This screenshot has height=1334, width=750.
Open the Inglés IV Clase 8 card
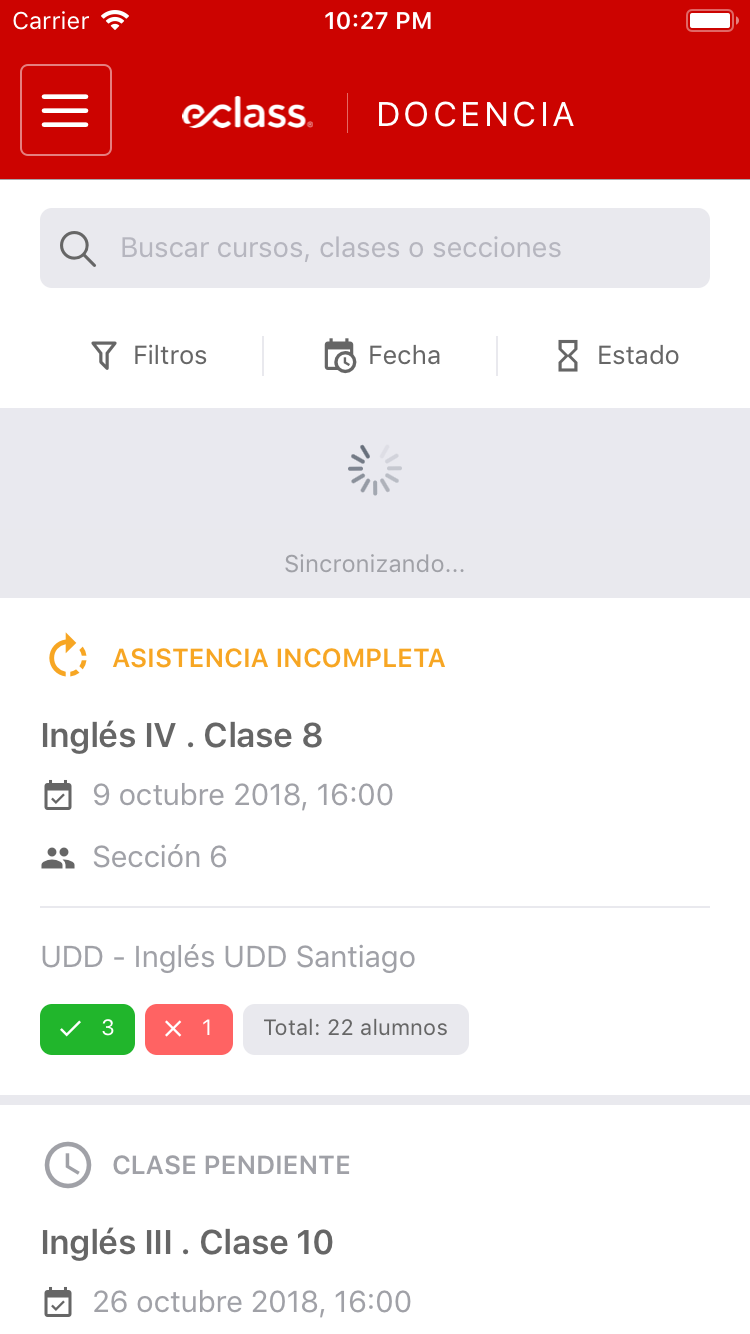click(375, 846)
